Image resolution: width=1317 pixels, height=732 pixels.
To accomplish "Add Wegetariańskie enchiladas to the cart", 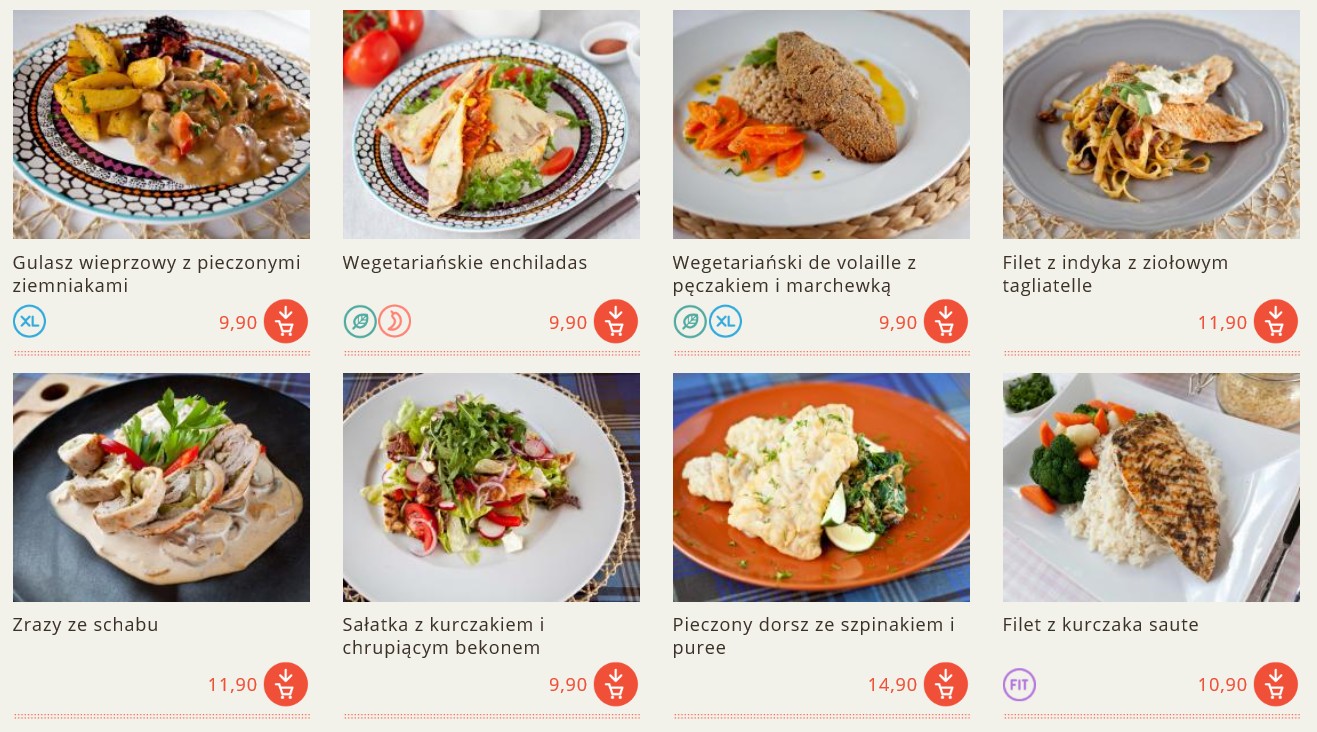I will point(616,322).
